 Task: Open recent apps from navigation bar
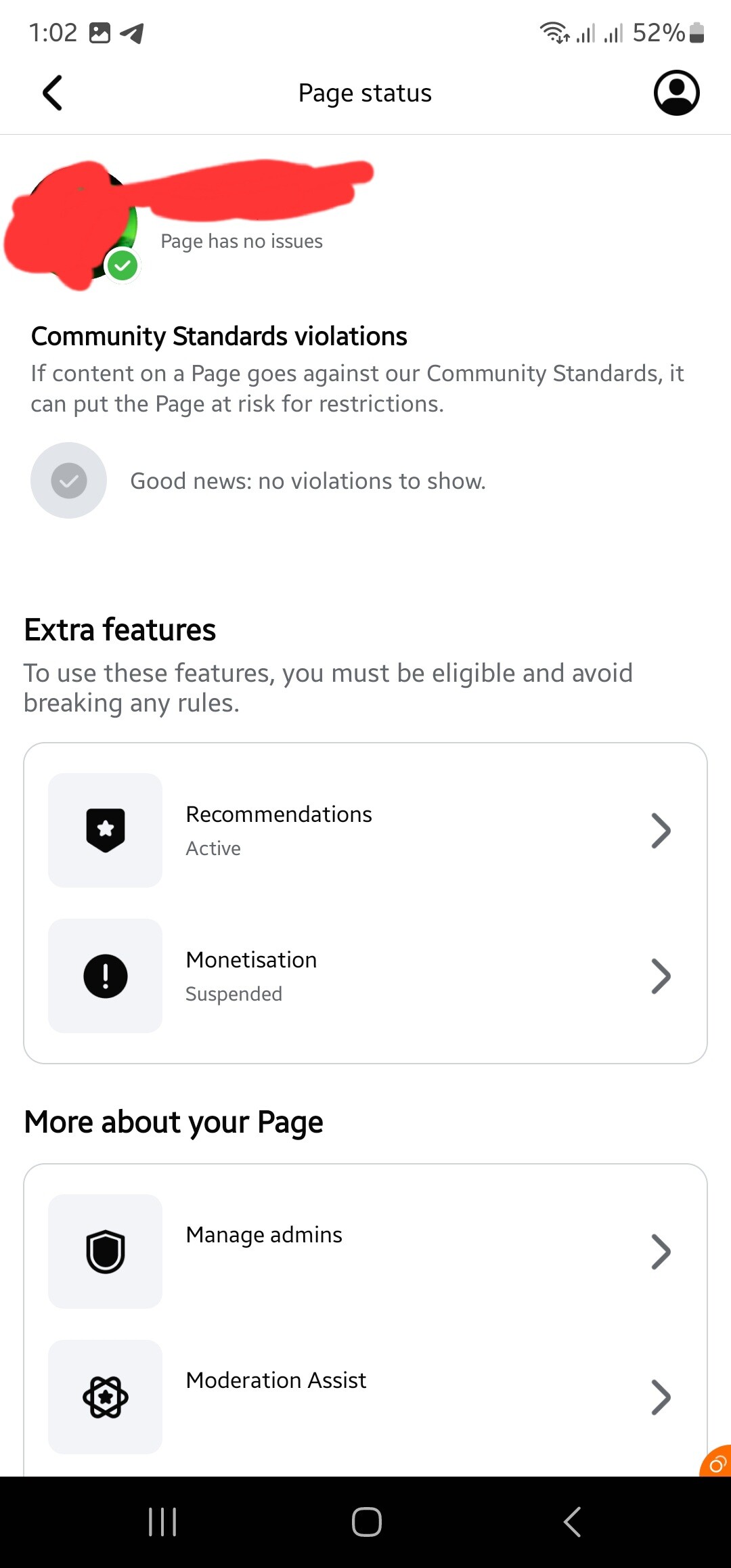(162, 1522)
